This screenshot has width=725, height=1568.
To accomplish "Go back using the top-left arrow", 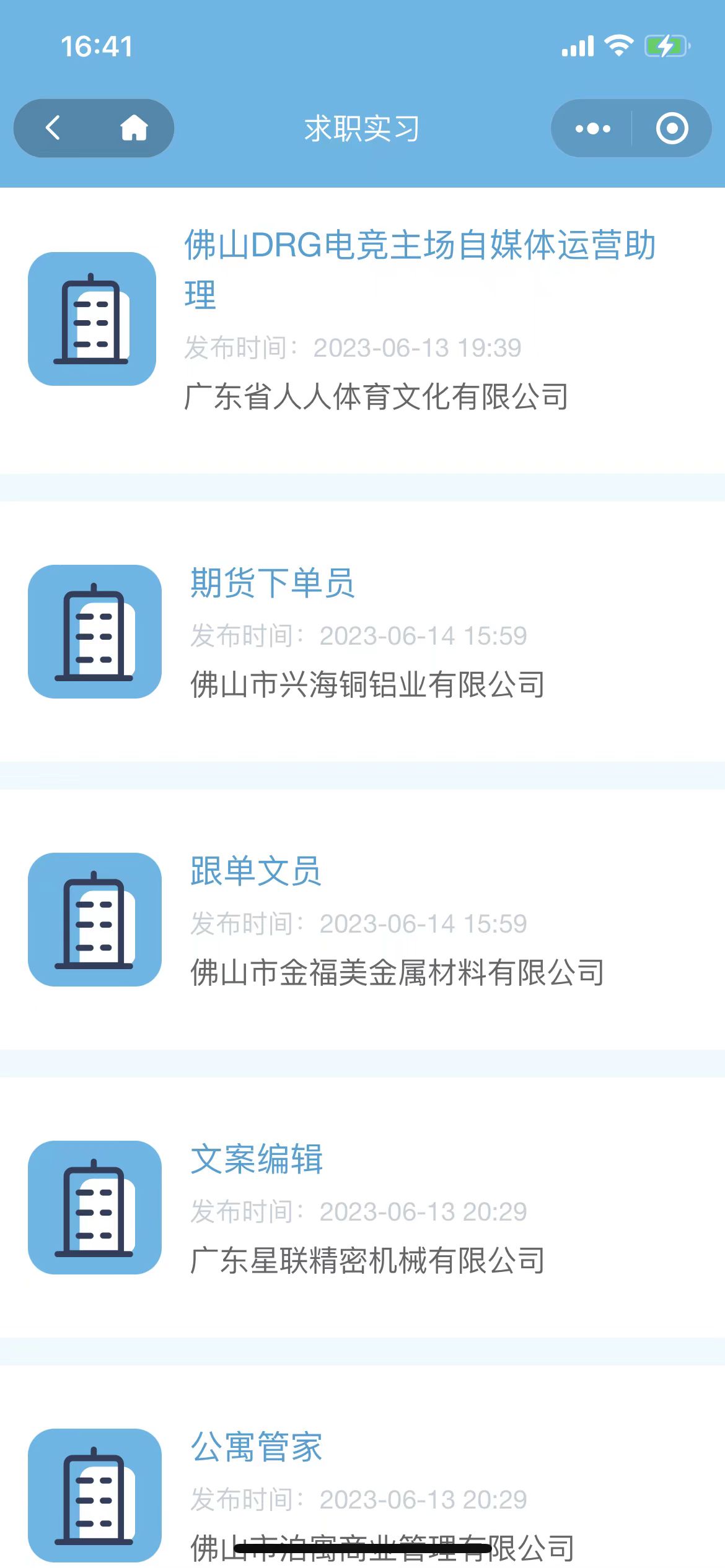I will [53, 128].
